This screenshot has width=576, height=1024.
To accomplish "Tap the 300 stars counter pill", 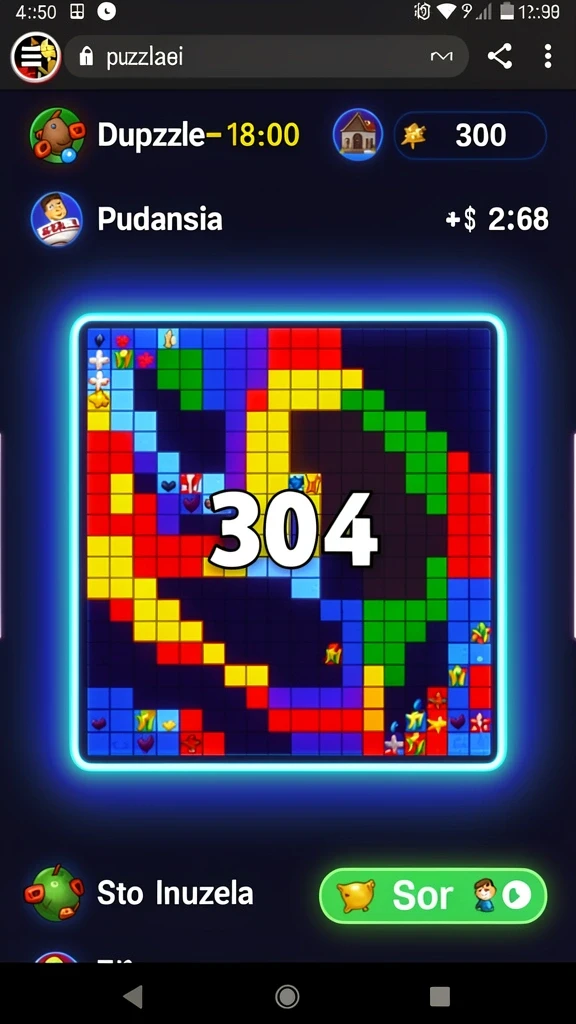I will (x=470, y=136).
